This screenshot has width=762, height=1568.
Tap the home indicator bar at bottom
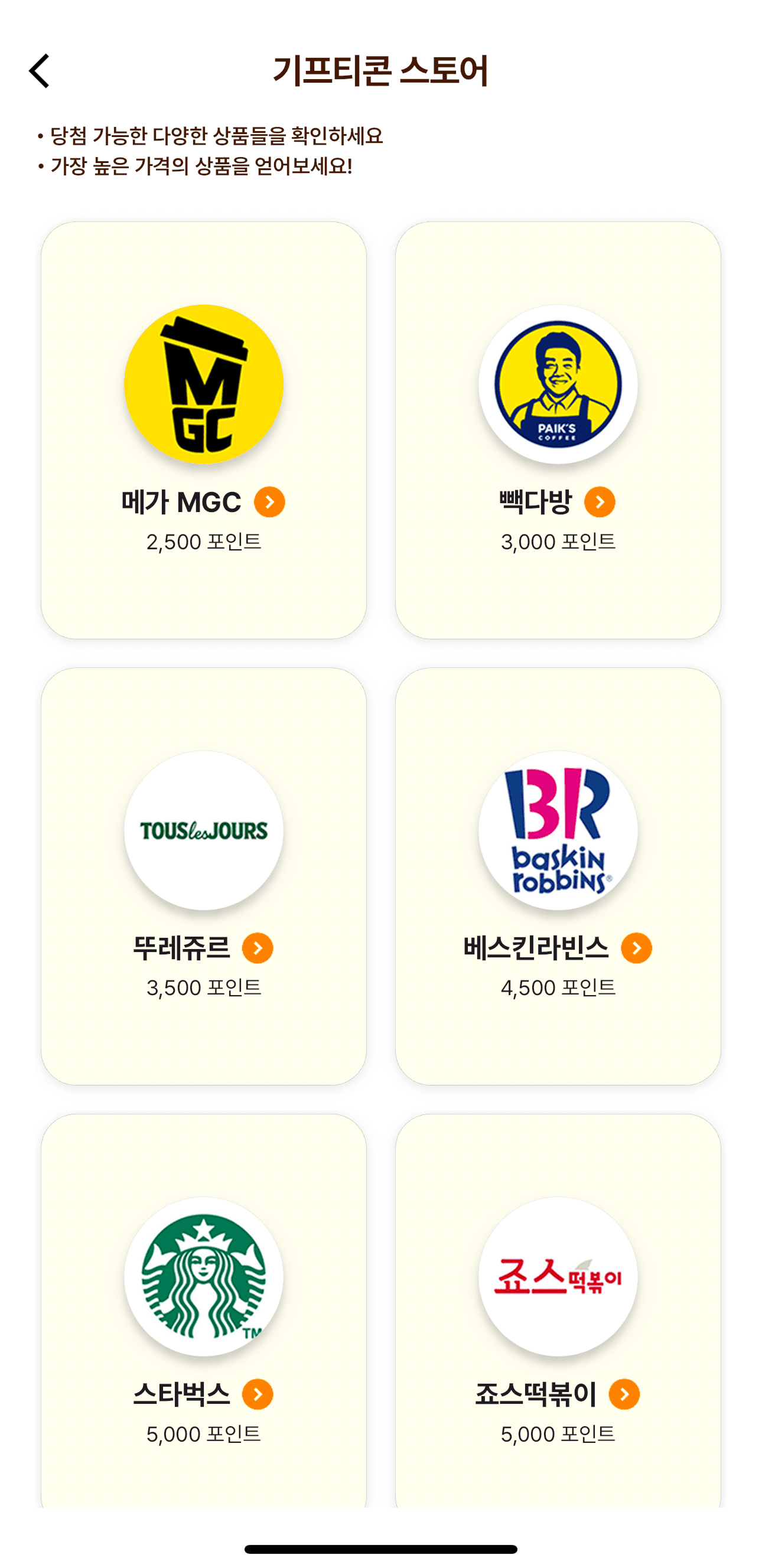pos(381,1547)
